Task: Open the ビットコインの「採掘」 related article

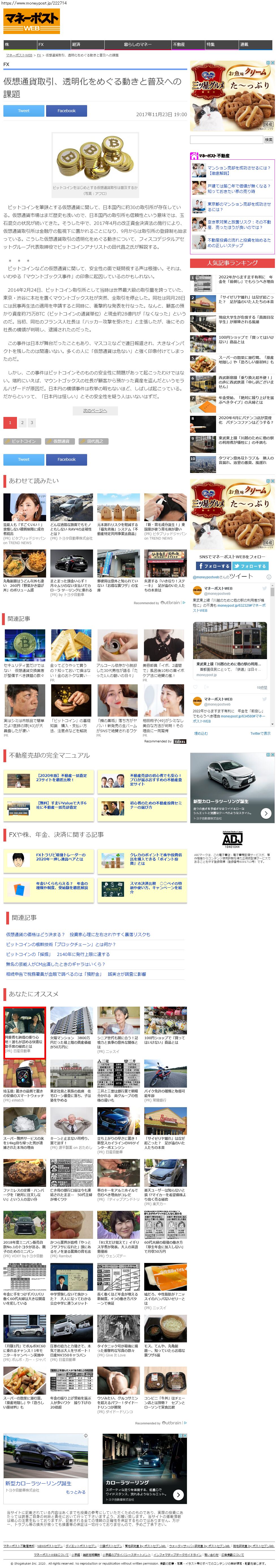Action: [58, 954]
